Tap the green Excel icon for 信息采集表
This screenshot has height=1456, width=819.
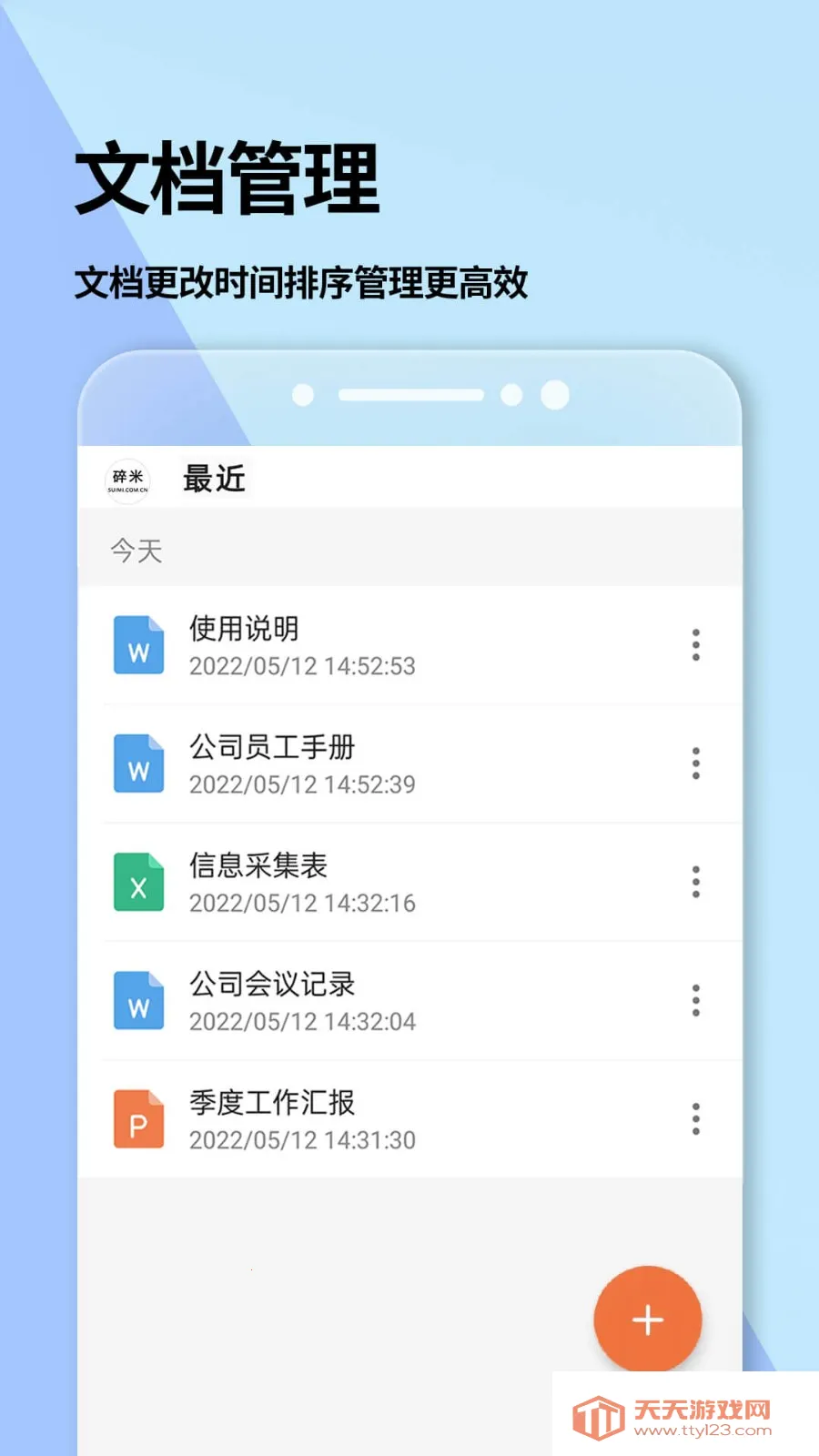pos(137,882)
